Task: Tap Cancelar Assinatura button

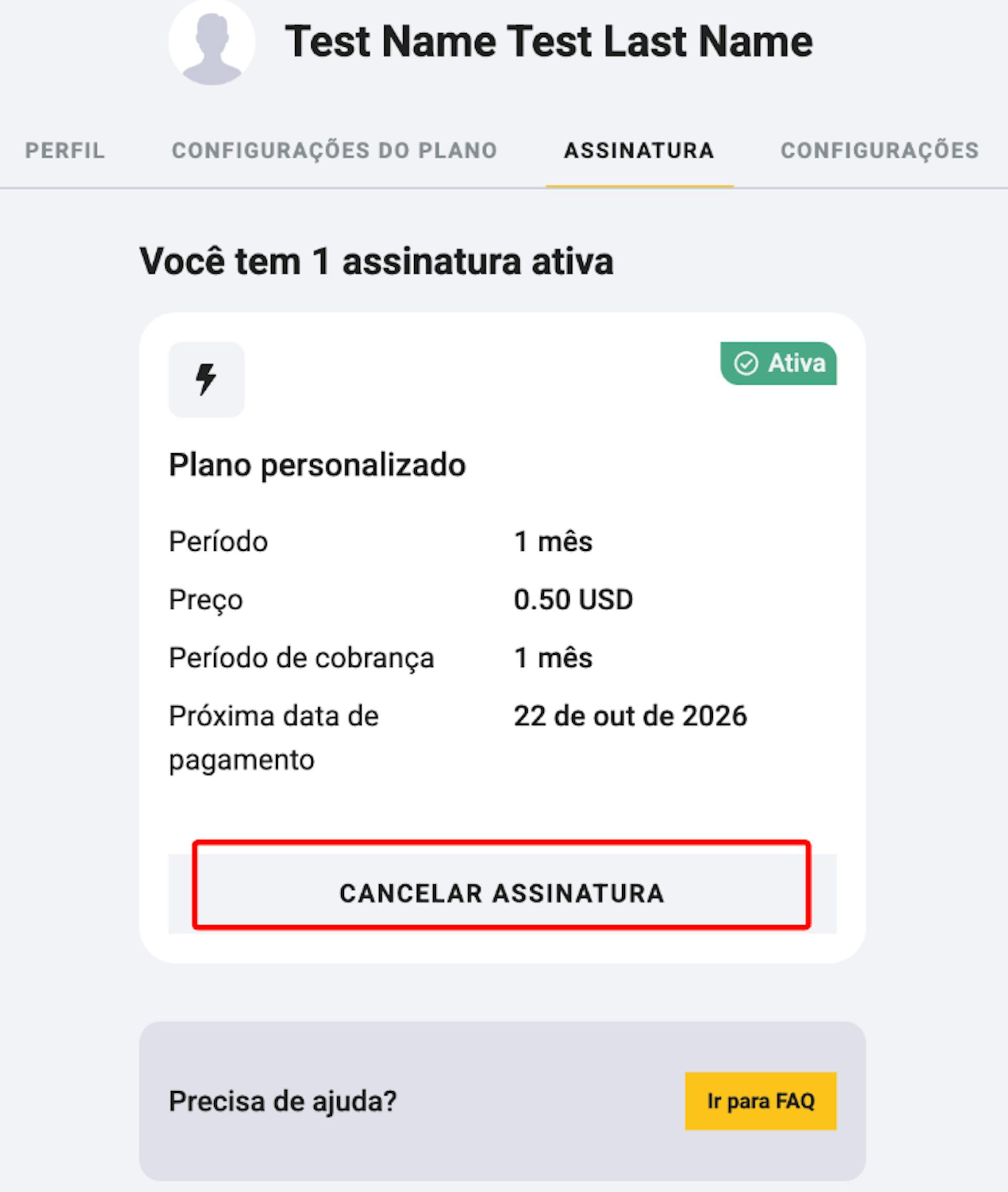Action: tap(502, 894)
